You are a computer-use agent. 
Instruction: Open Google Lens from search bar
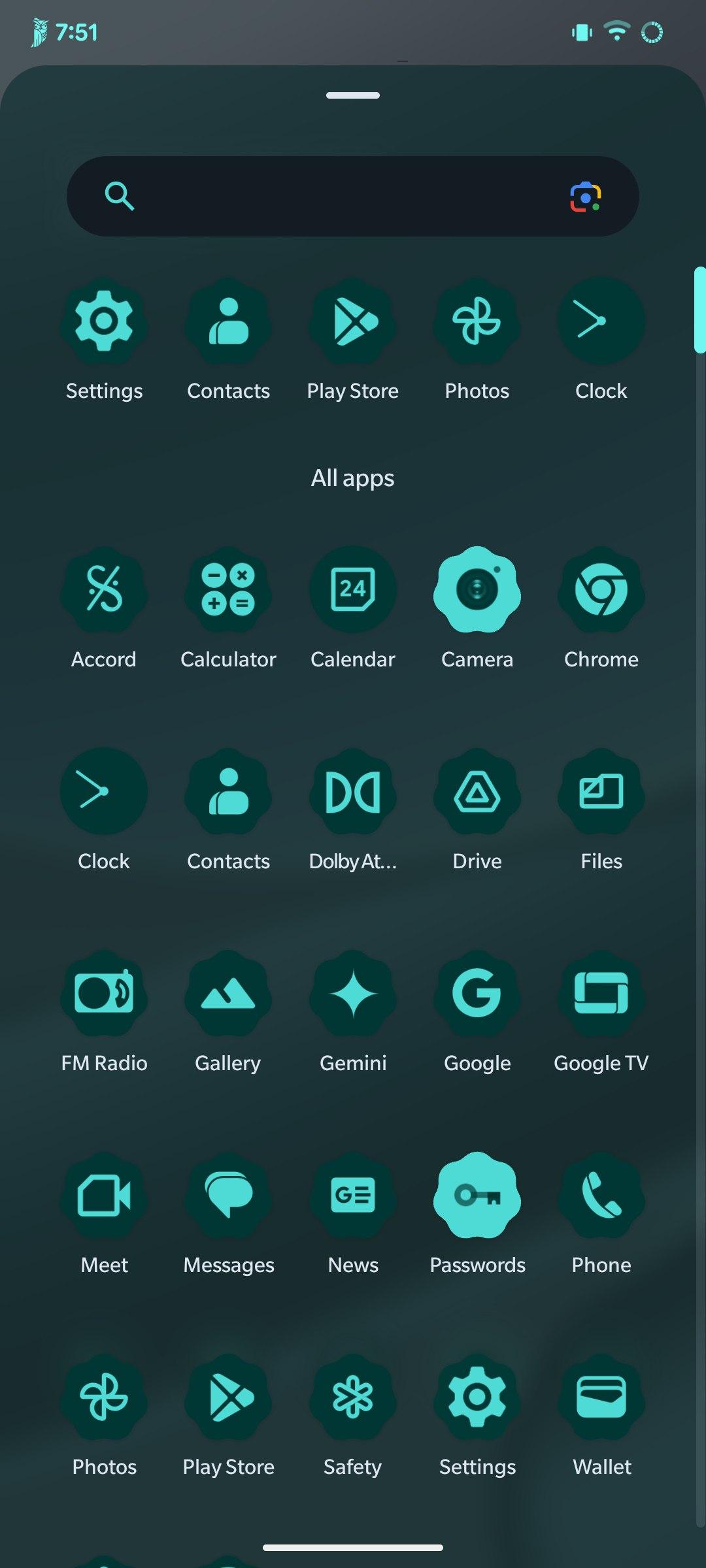[585, 197]
